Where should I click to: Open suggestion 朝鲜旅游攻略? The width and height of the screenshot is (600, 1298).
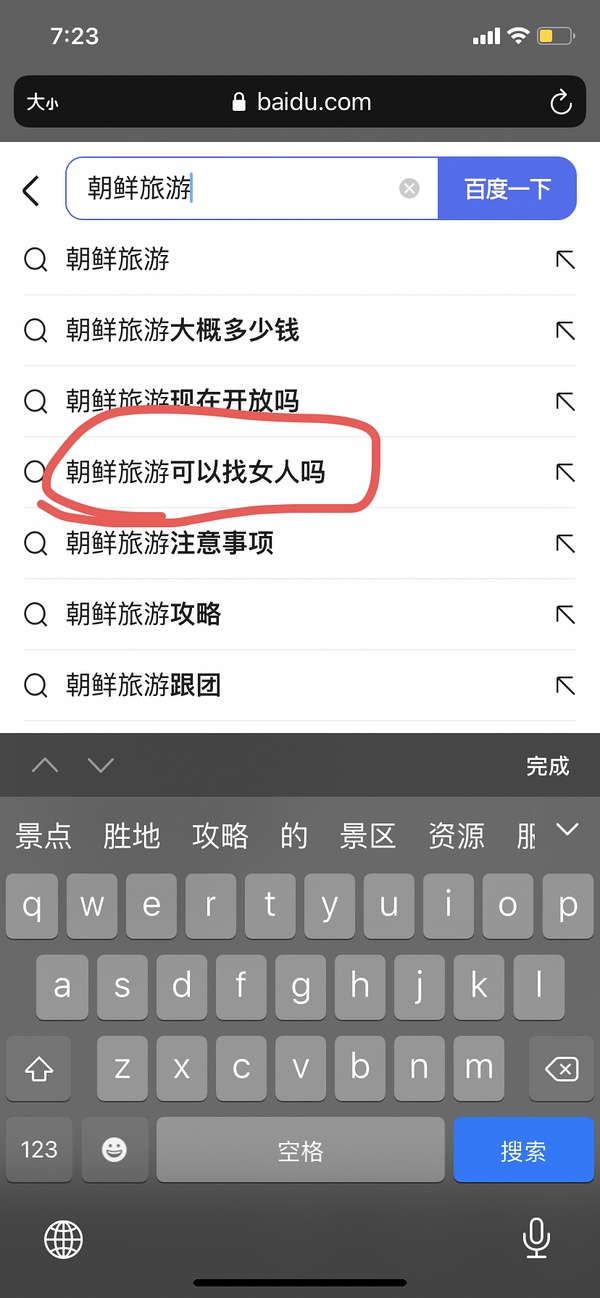point(144,614)
